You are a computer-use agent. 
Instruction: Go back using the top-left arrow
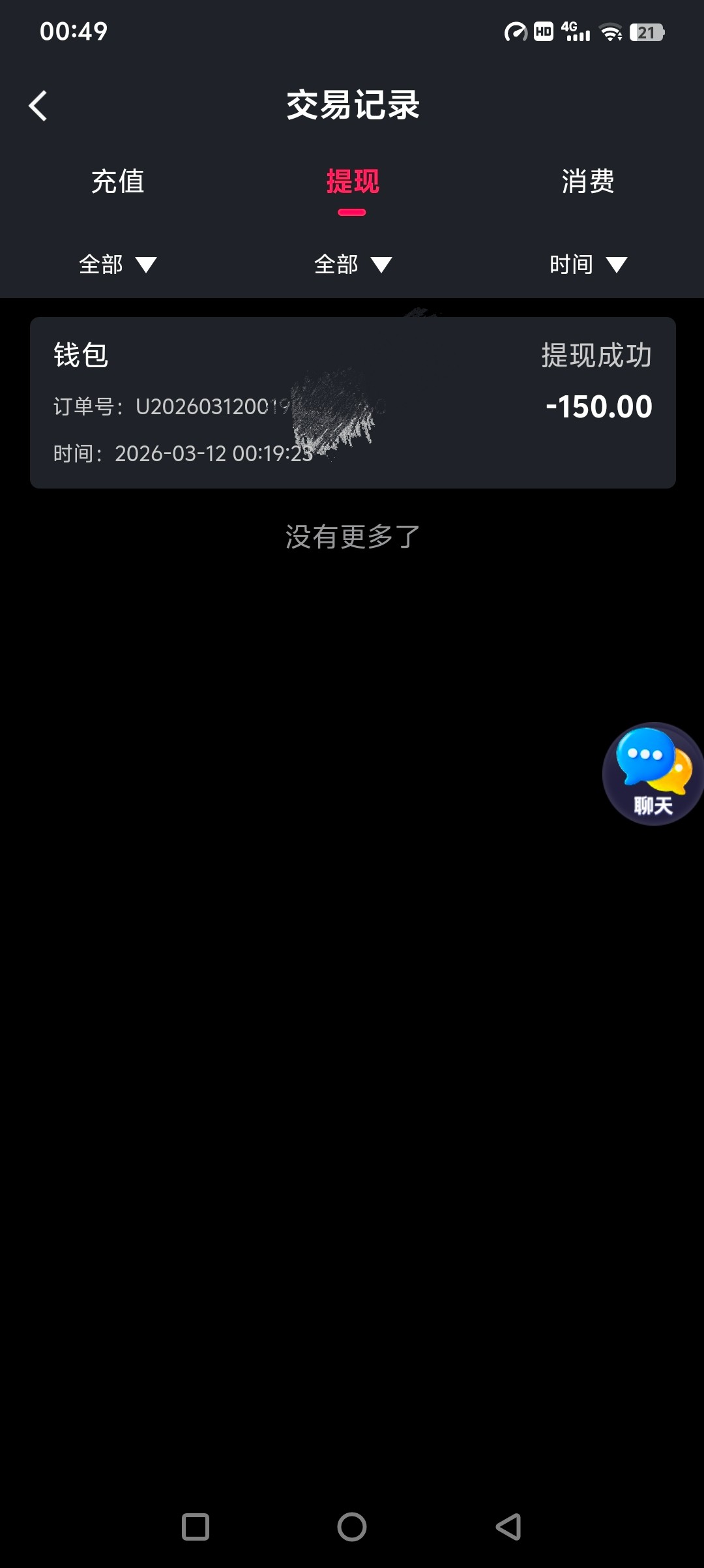pos(38,106)
